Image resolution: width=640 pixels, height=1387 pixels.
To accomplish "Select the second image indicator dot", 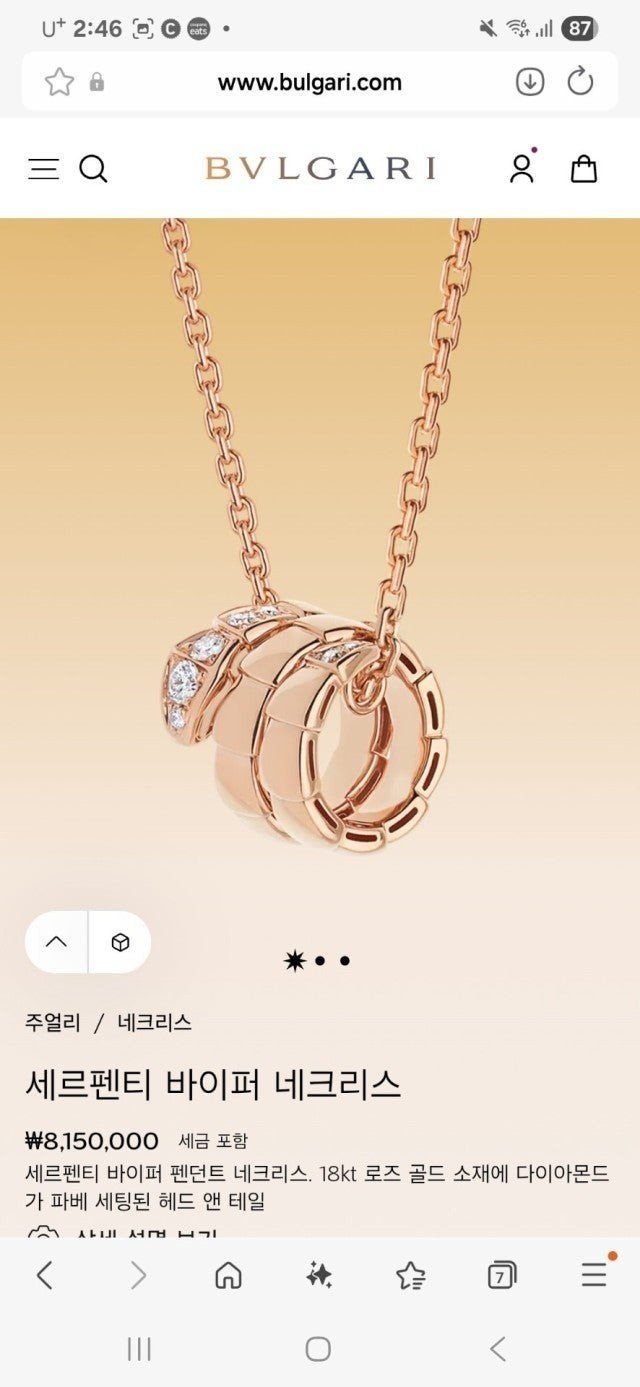I will 320,961.
